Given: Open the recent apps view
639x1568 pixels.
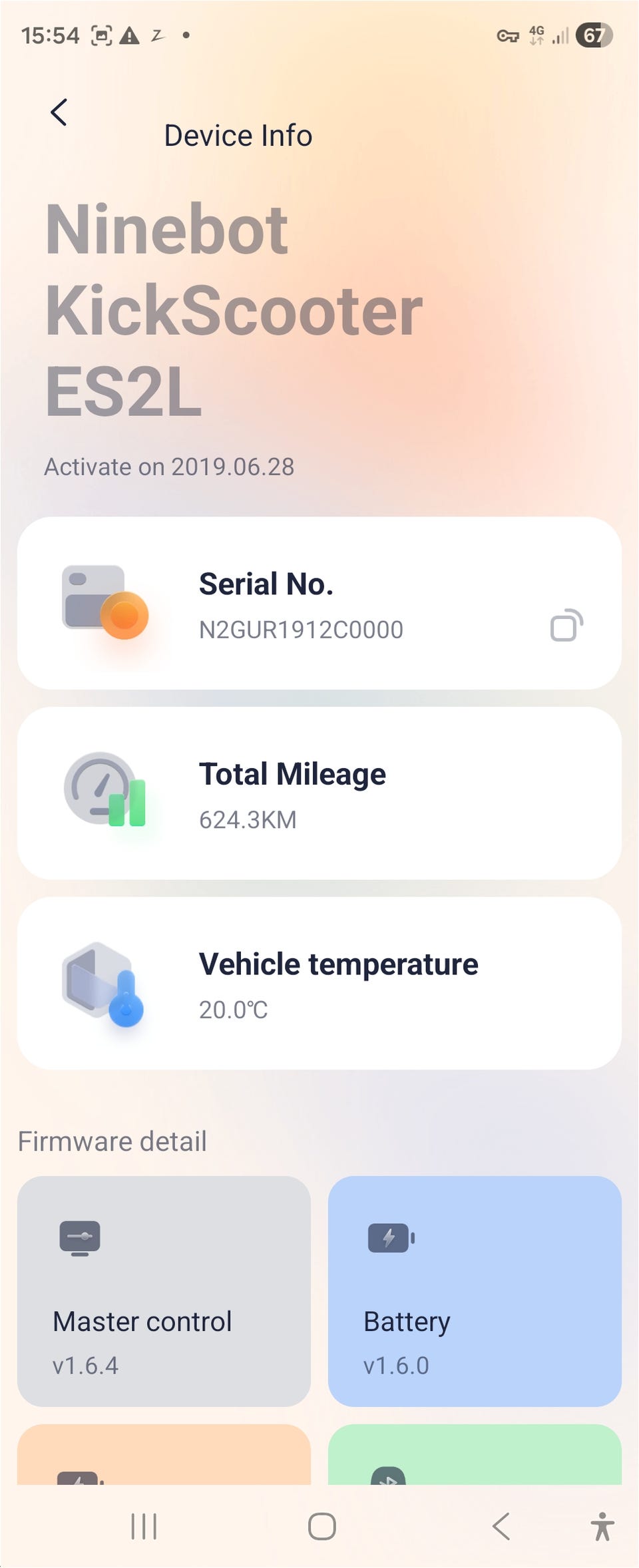Looking at the screenshot, I should 144,1525.
